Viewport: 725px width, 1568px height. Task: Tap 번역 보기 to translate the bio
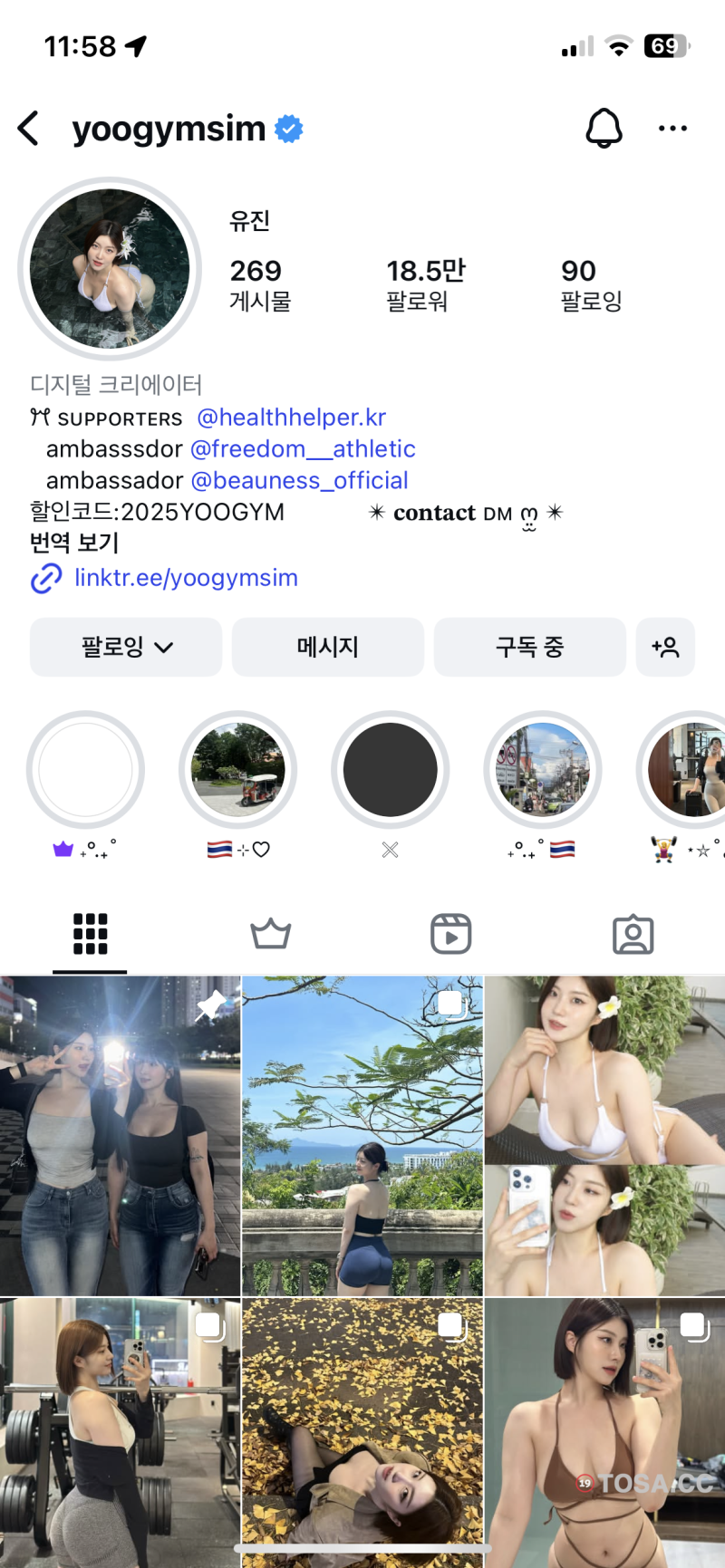tap(74, 543)
